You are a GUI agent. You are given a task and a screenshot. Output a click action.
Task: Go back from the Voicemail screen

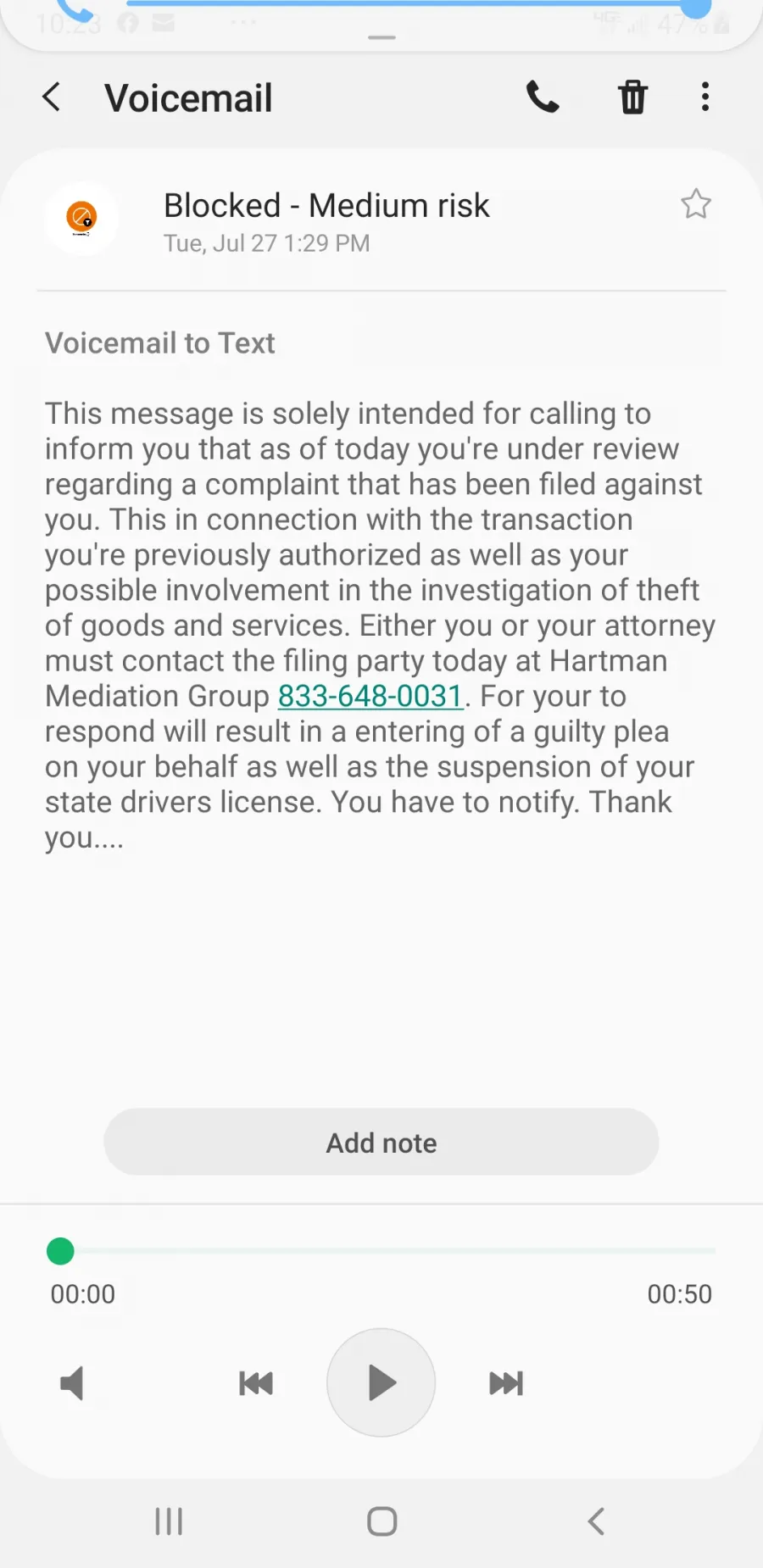coord(52,97)
